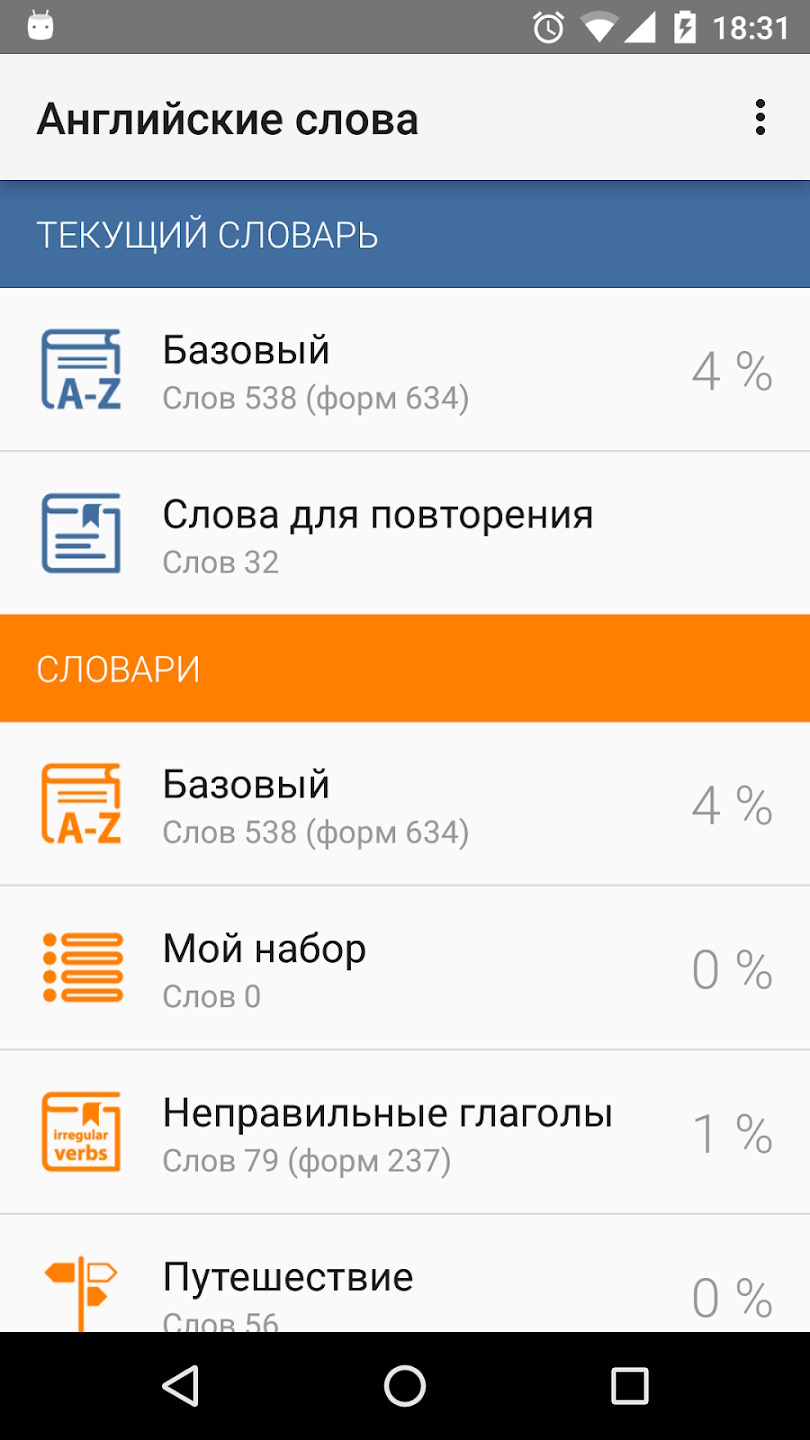Open Базовый under Текущий словарь

pos(405,370)
